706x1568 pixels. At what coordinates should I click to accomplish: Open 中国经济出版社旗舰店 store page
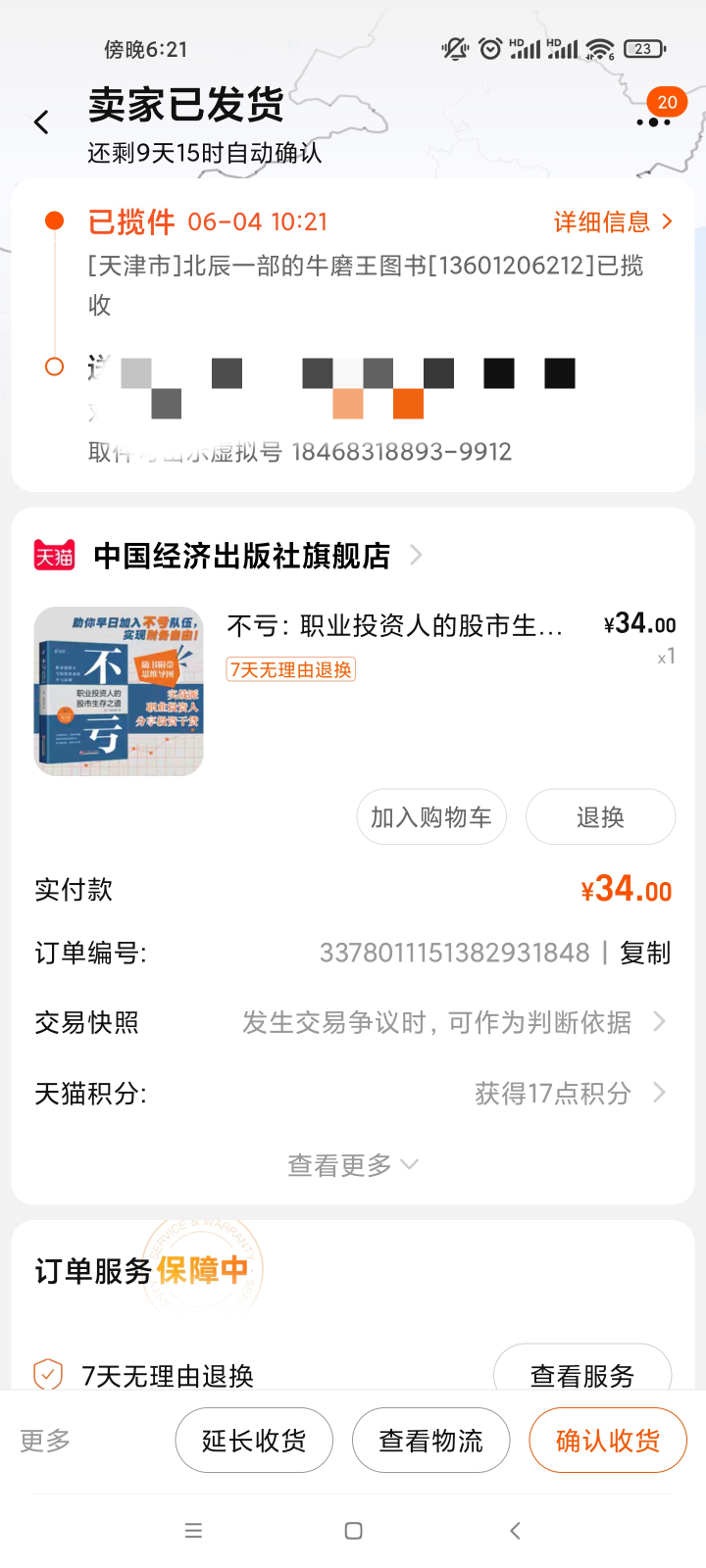pyautogui.click(x=241, y=556)
